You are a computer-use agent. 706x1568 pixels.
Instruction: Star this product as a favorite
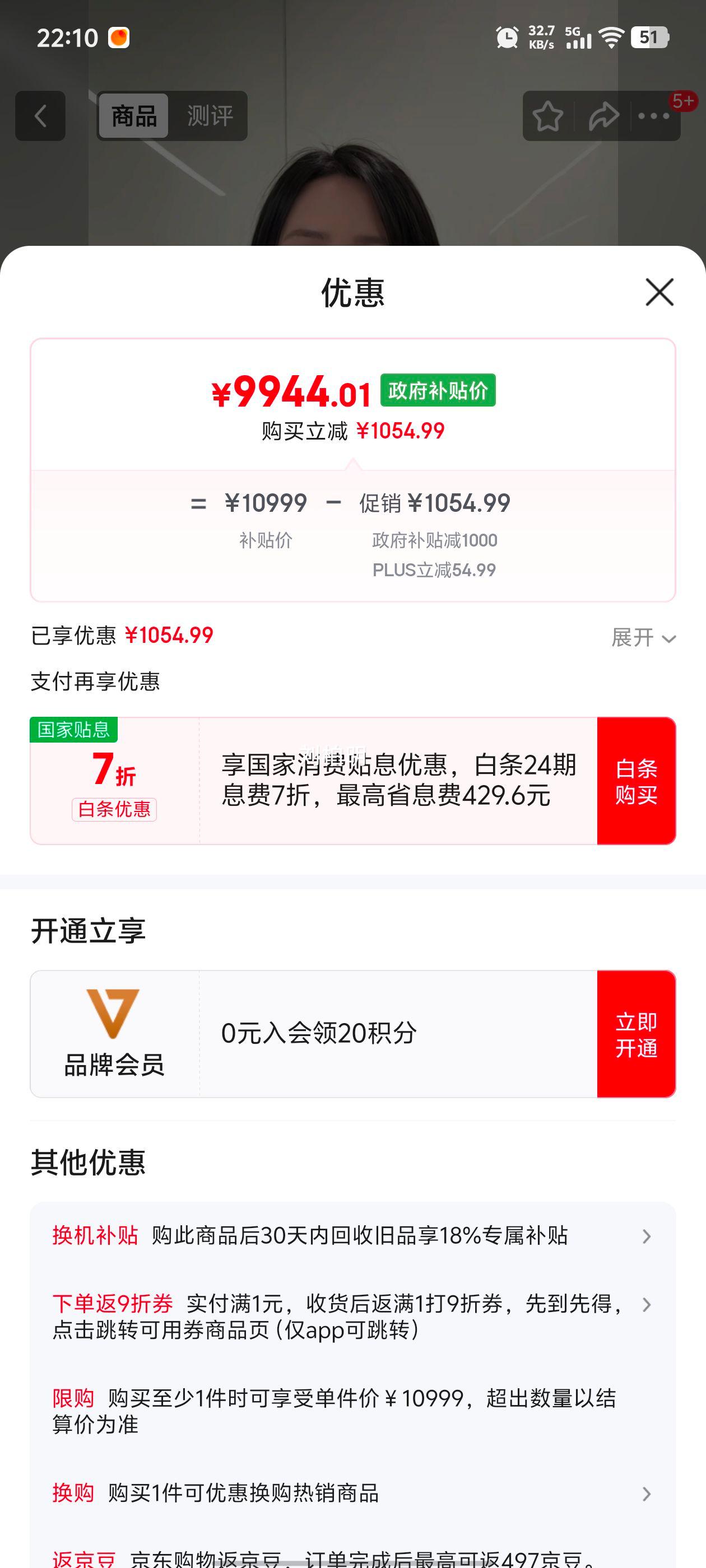pos(547,116)
